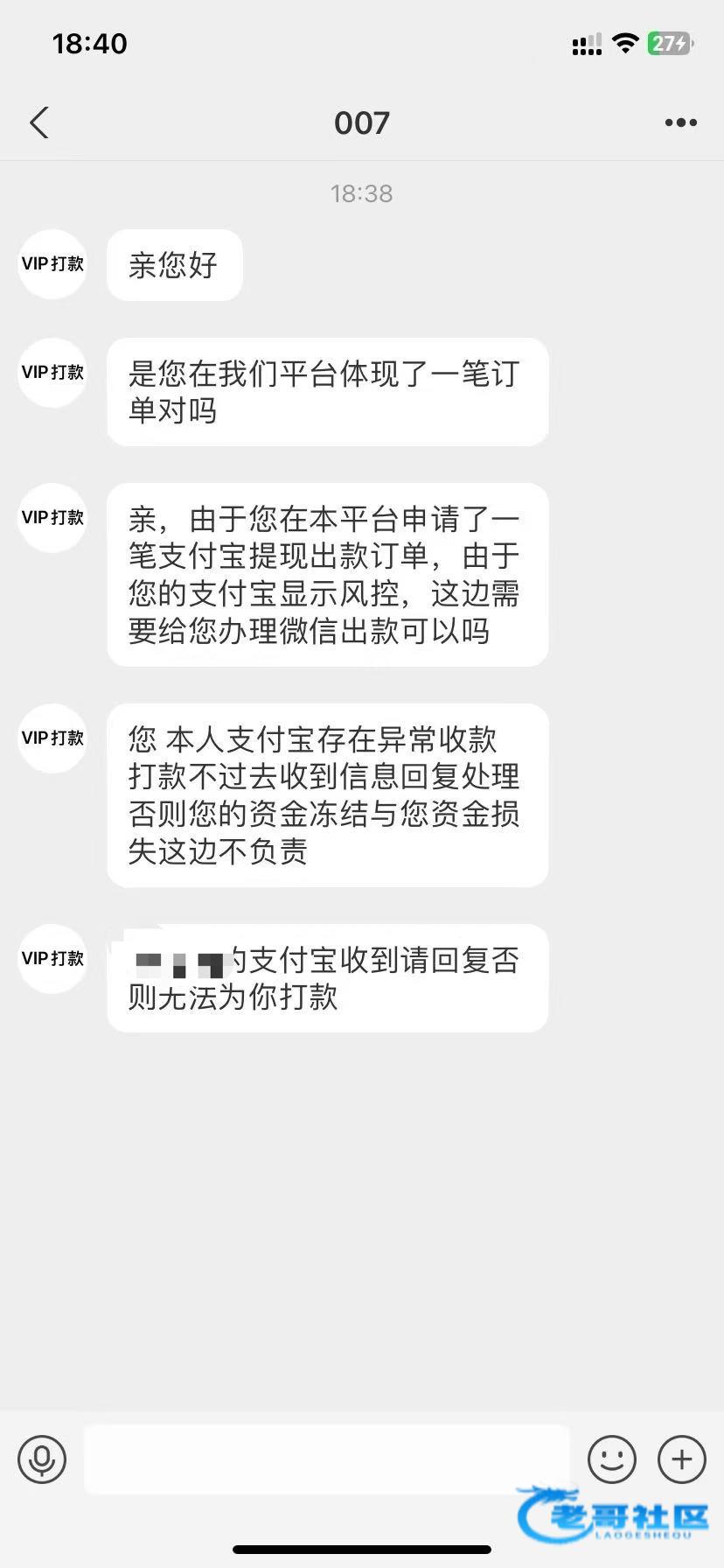The height and width of the screenshot is (1568, 724).
Task: Go back from the 007 chat
Action: tap(39, 123)
